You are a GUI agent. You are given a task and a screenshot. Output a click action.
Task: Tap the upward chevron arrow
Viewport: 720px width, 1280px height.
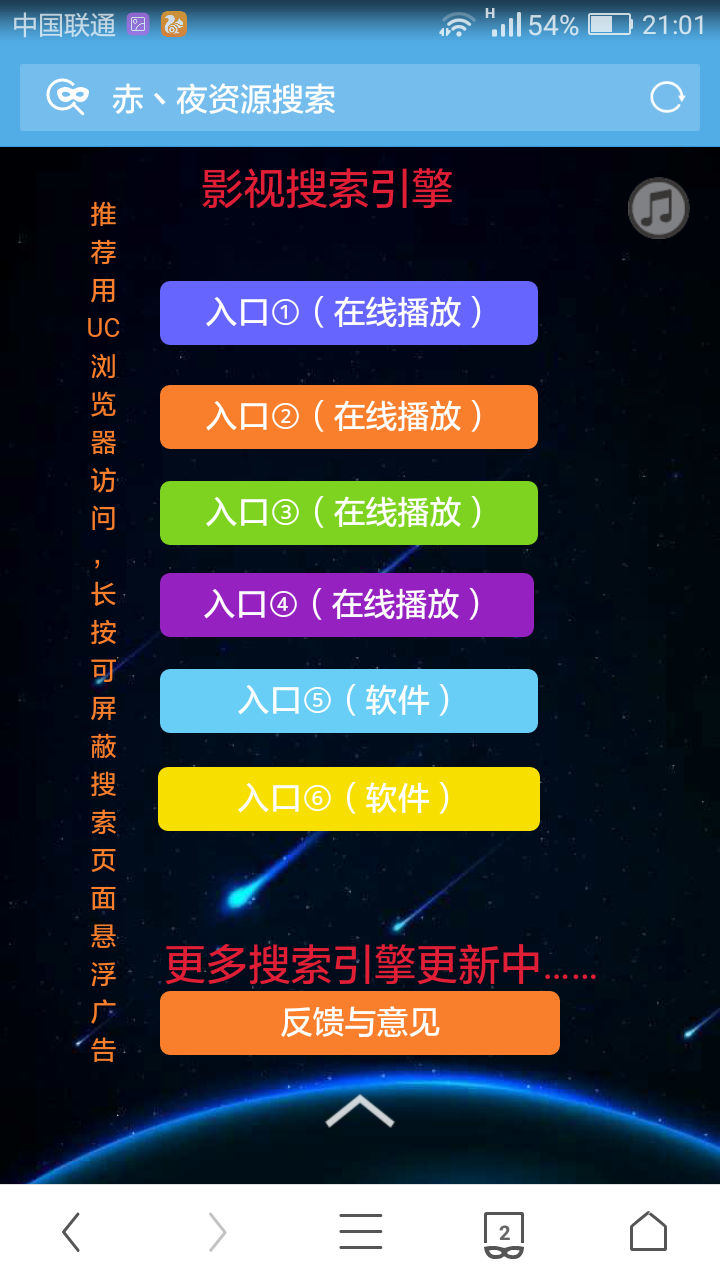360,1111
